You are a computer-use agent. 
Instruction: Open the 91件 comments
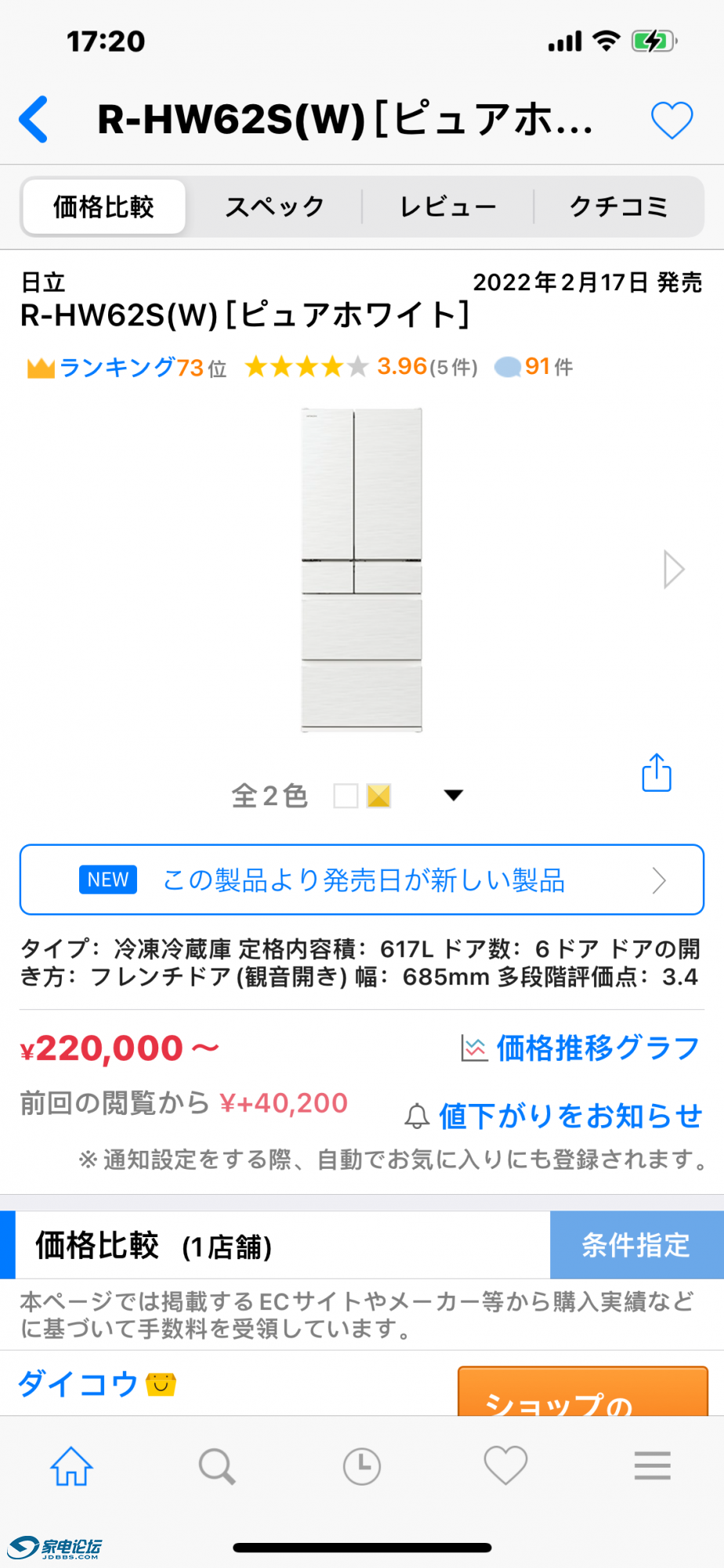coord(534,366)
